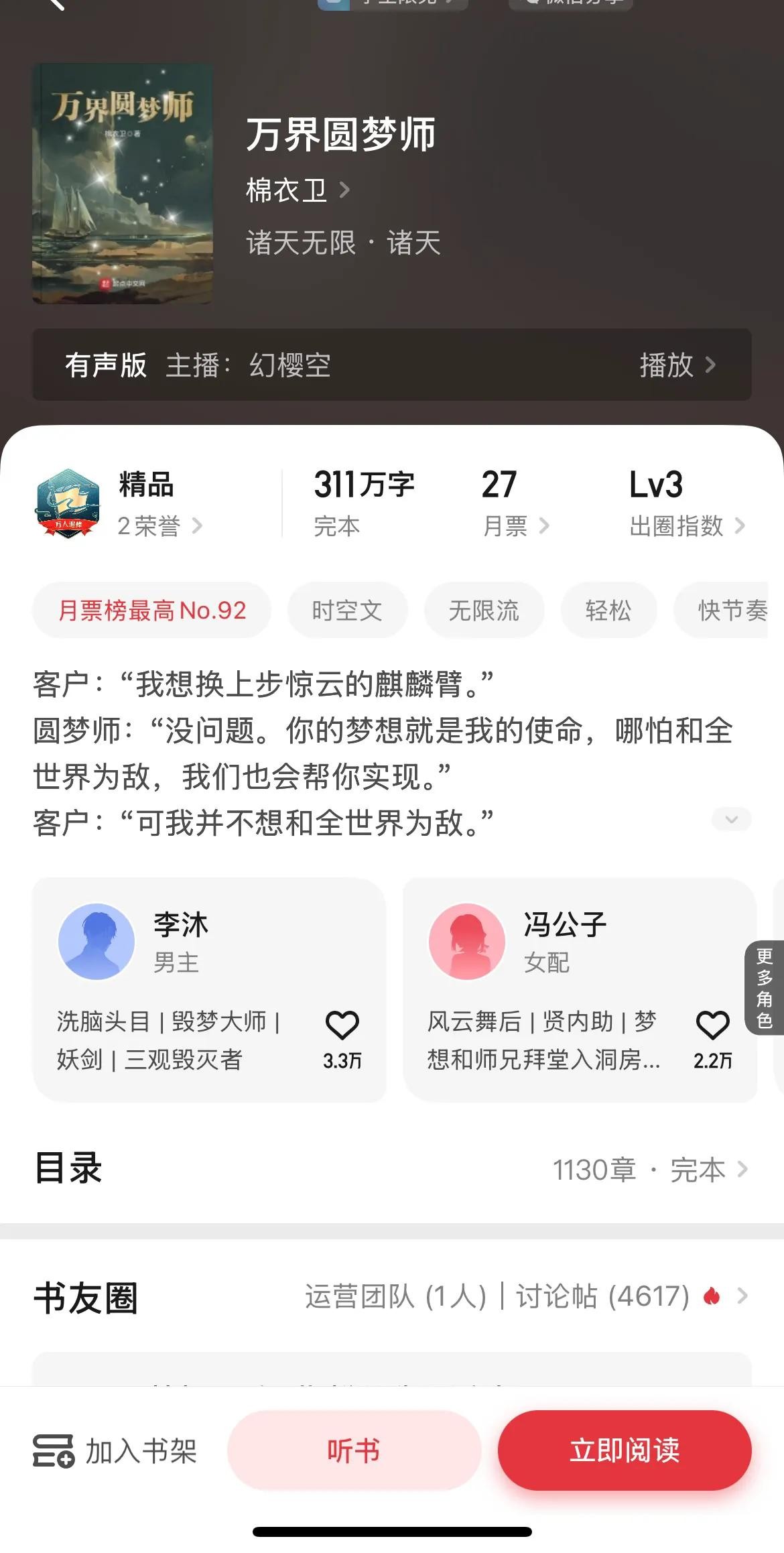Expand the full book synopsis
The image size is (784, 1553).
pos(731,820)
